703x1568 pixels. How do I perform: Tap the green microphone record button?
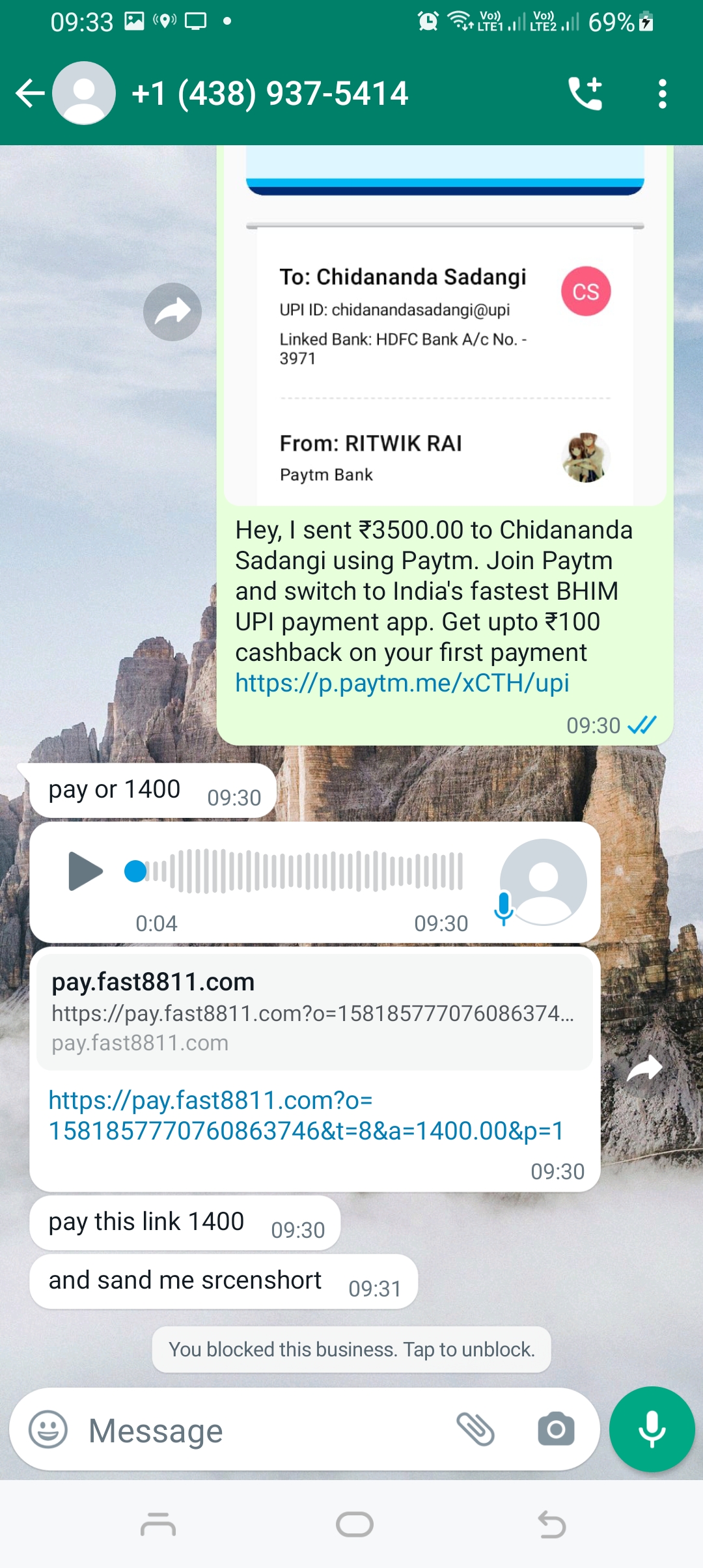(x=652, y=1429)
